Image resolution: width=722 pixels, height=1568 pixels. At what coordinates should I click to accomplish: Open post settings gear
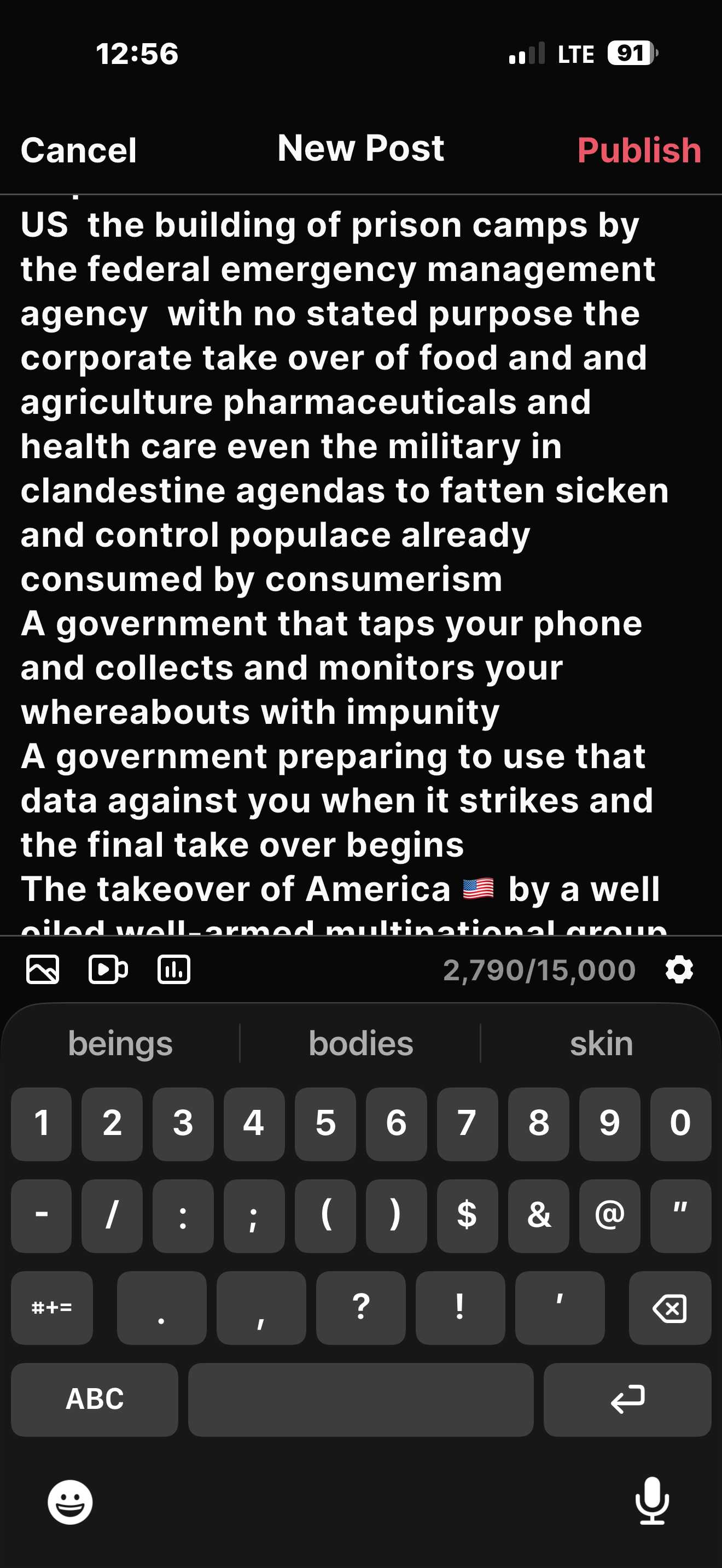click(679, 969)
